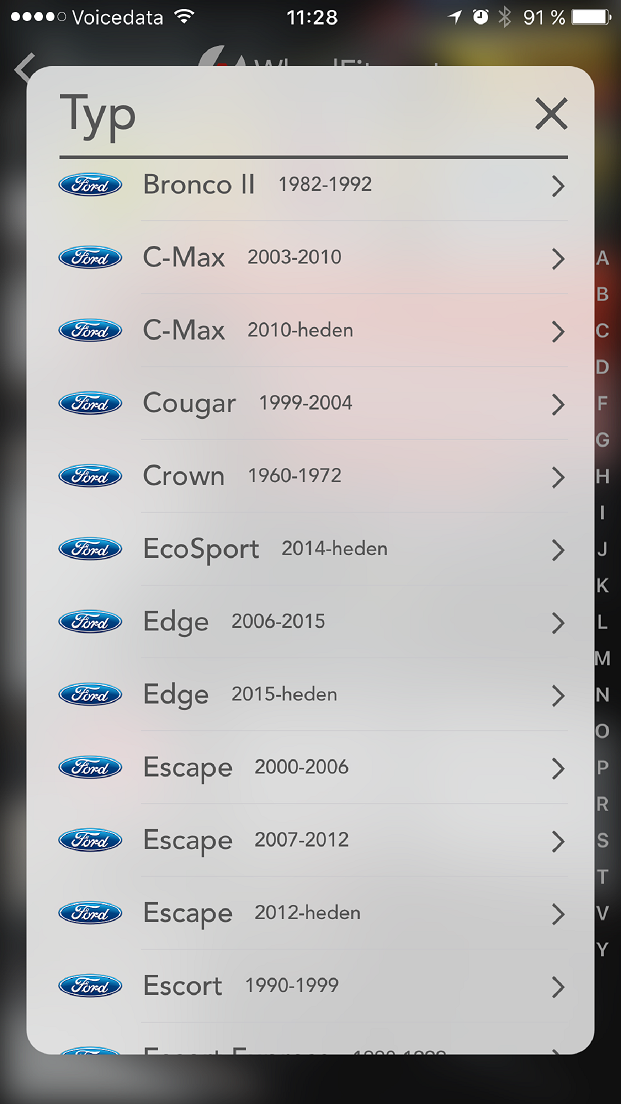Select Escape 2012-heden
Screen dimensions: 621x1104
coord(312,913)
